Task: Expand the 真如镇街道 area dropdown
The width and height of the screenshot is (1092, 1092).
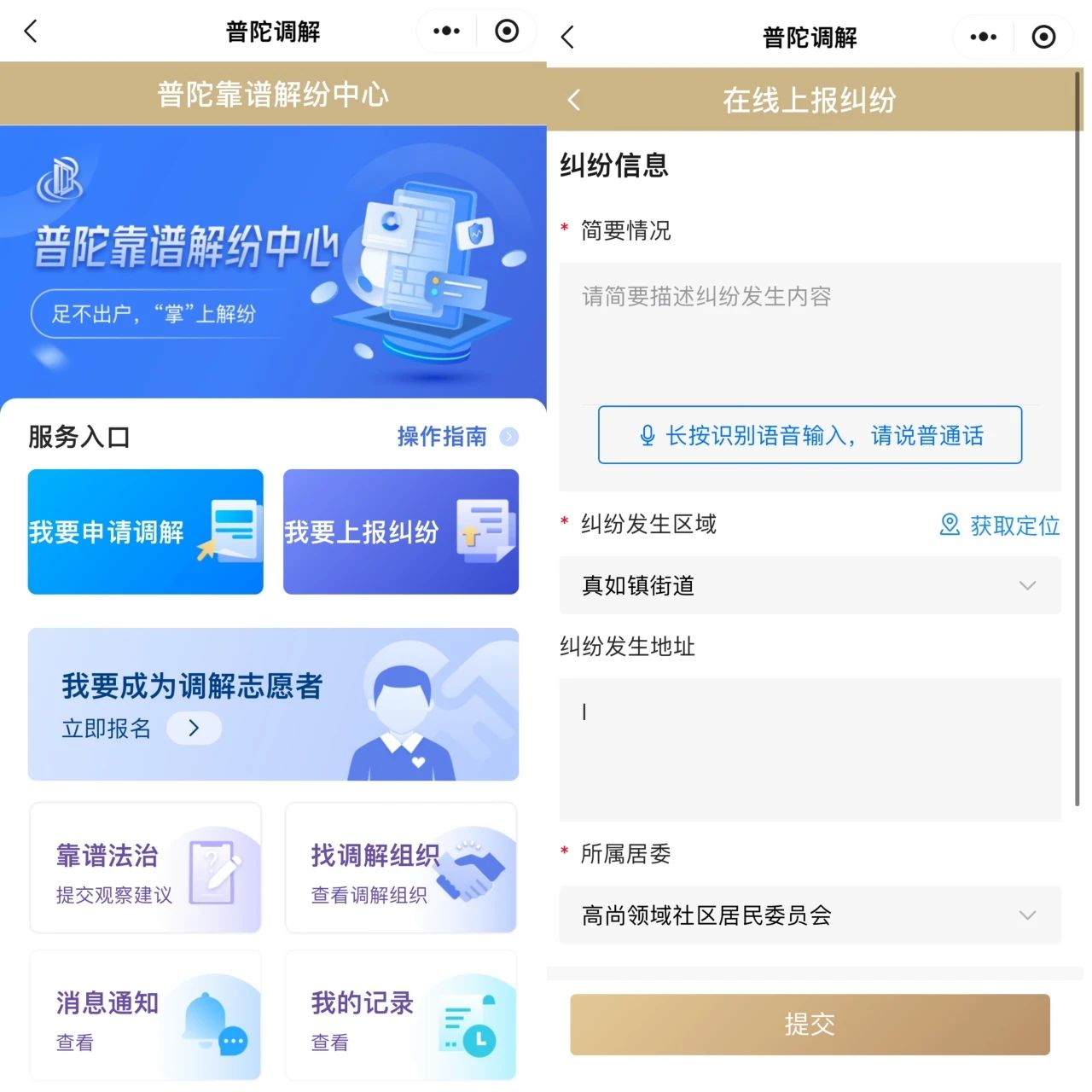Action: 809,585
